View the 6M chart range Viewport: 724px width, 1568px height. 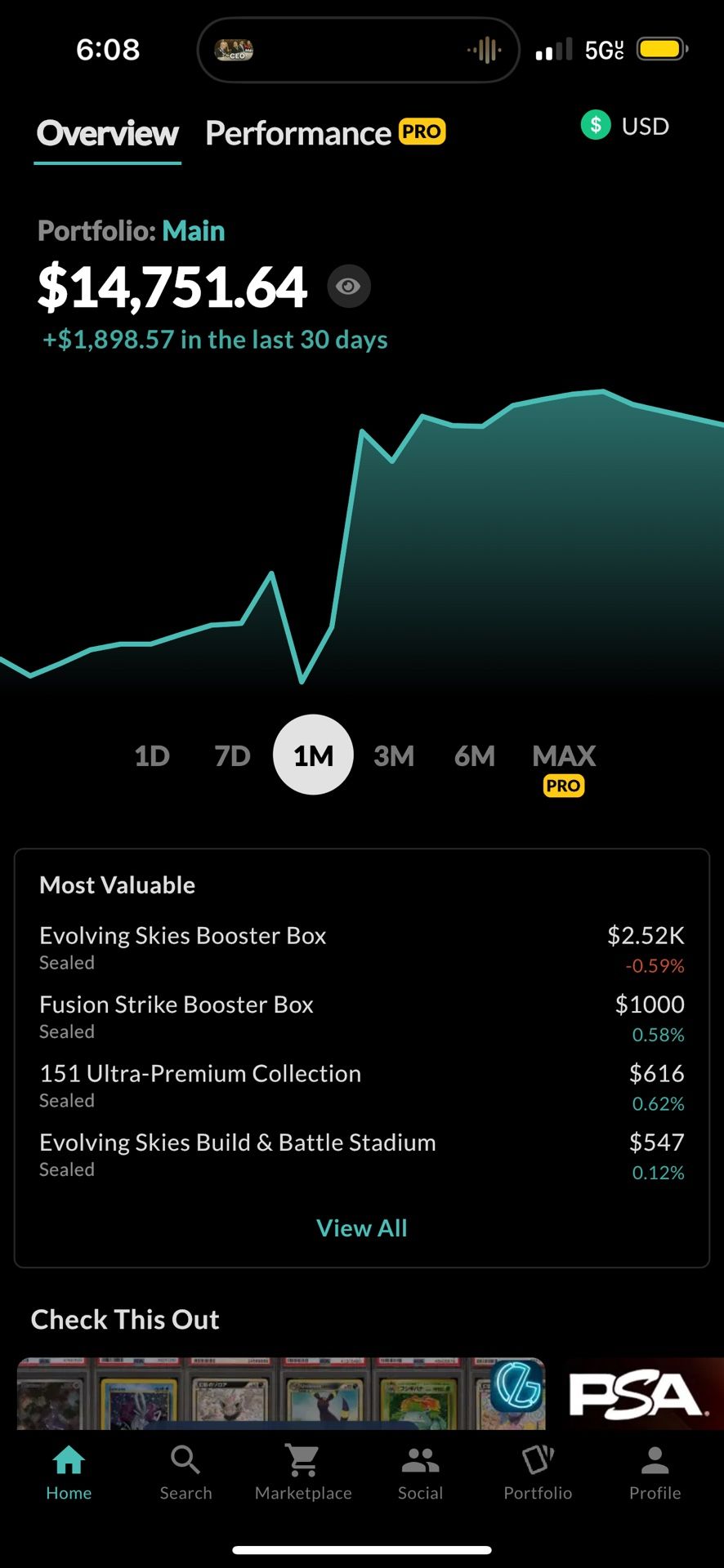[x=475, y=755]
